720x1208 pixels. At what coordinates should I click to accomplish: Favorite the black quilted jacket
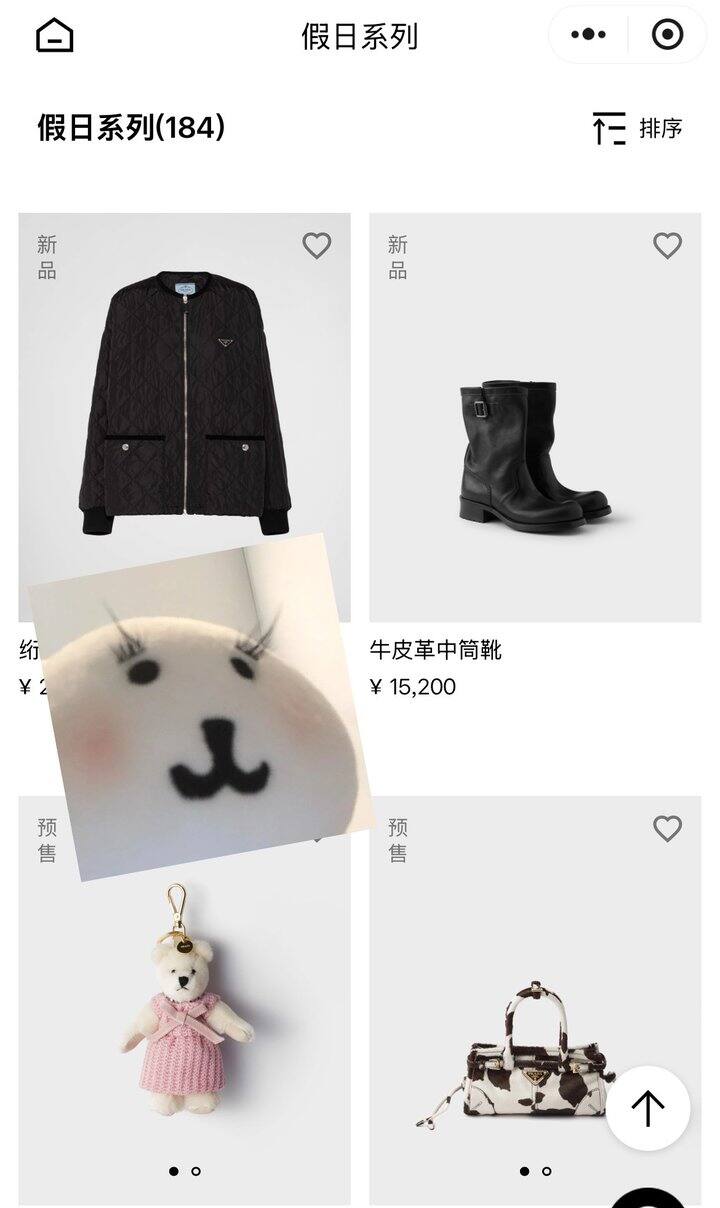[317, 245]
